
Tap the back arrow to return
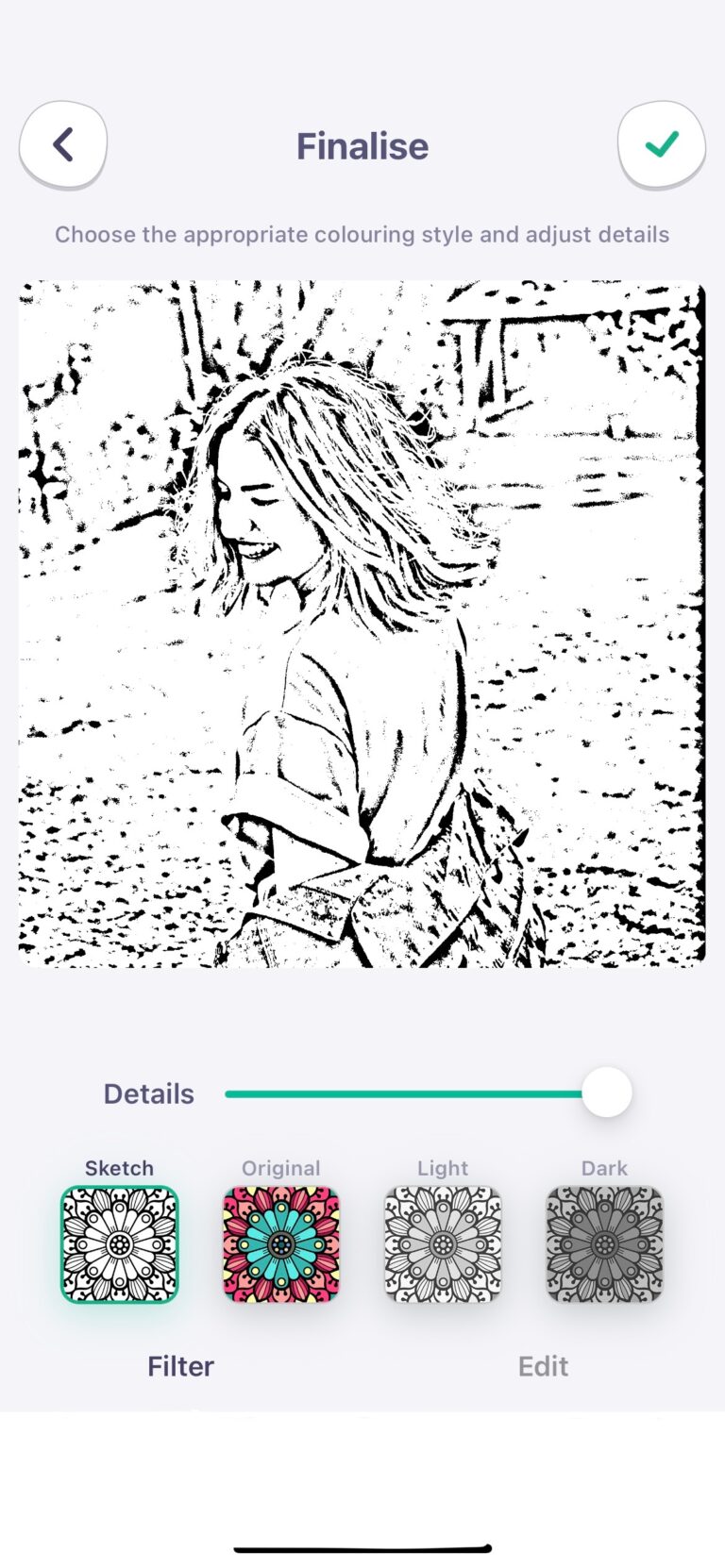[62, 144]
